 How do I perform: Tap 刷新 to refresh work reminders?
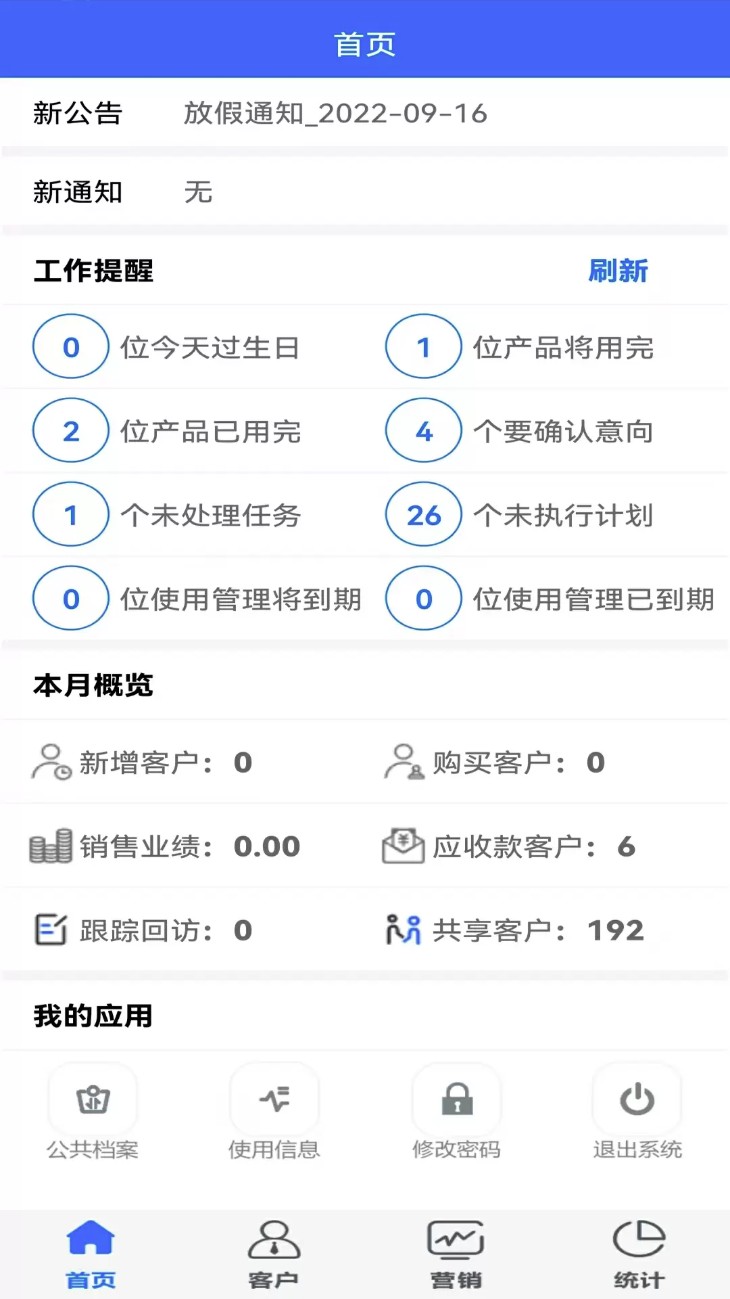click(x=619, y=270)
